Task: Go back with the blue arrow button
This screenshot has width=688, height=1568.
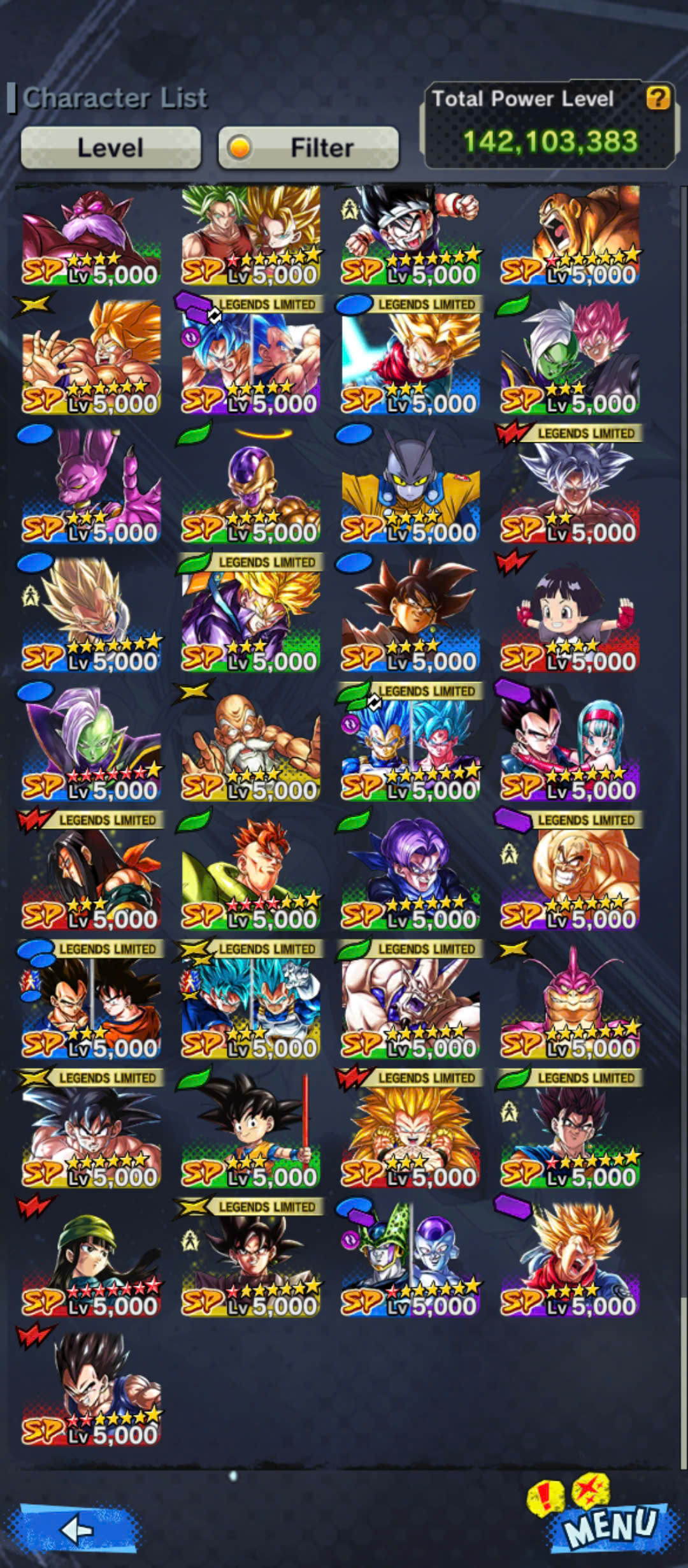Action: tap(78, 1529)
